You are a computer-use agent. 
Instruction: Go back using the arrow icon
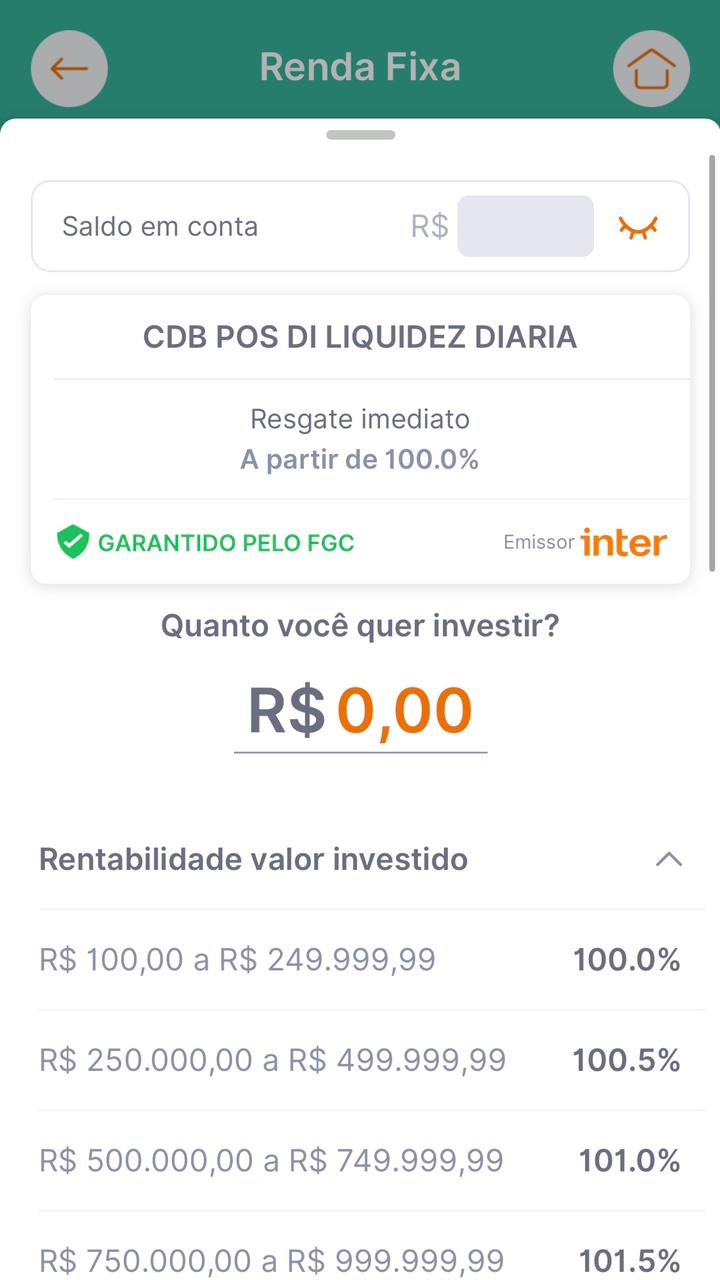(x=69, y=68)
